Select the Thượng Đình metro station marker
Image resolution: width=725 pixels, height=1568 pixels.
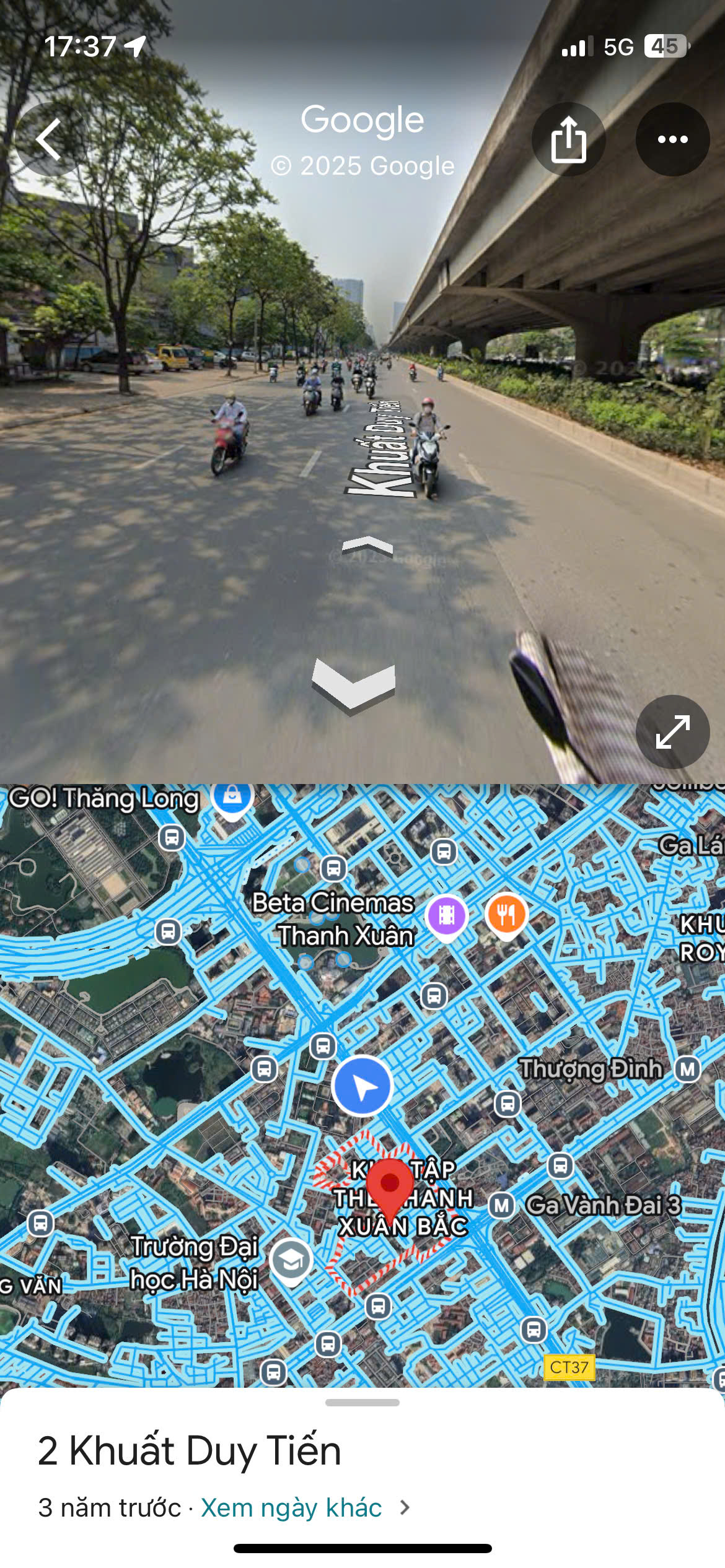coord(687,1069)
